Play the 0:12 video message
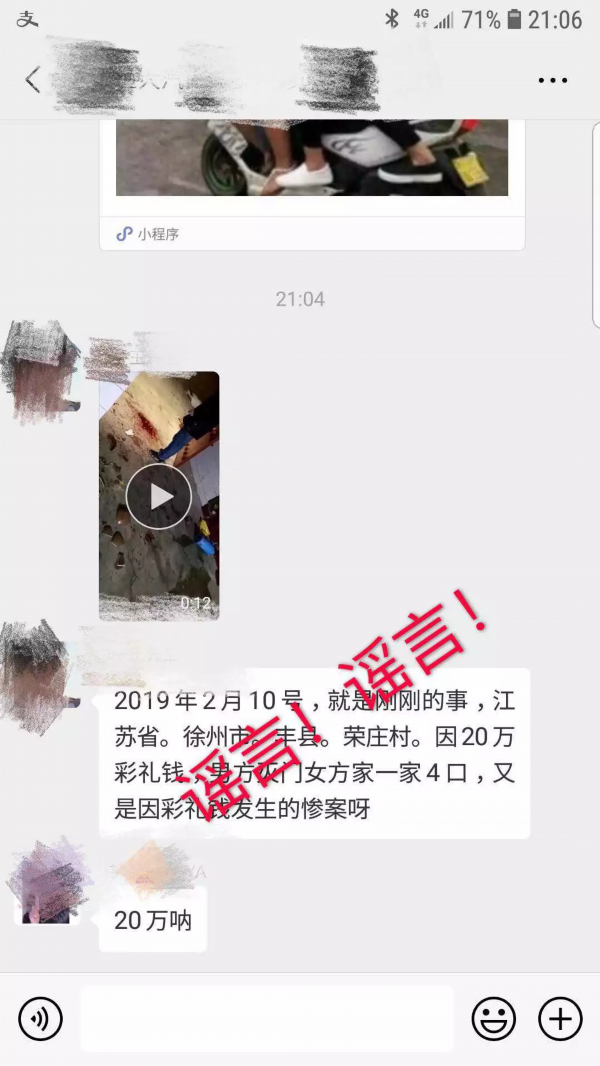The height and width of the screenshot is (1066, 600). click(x=158, y=496)
